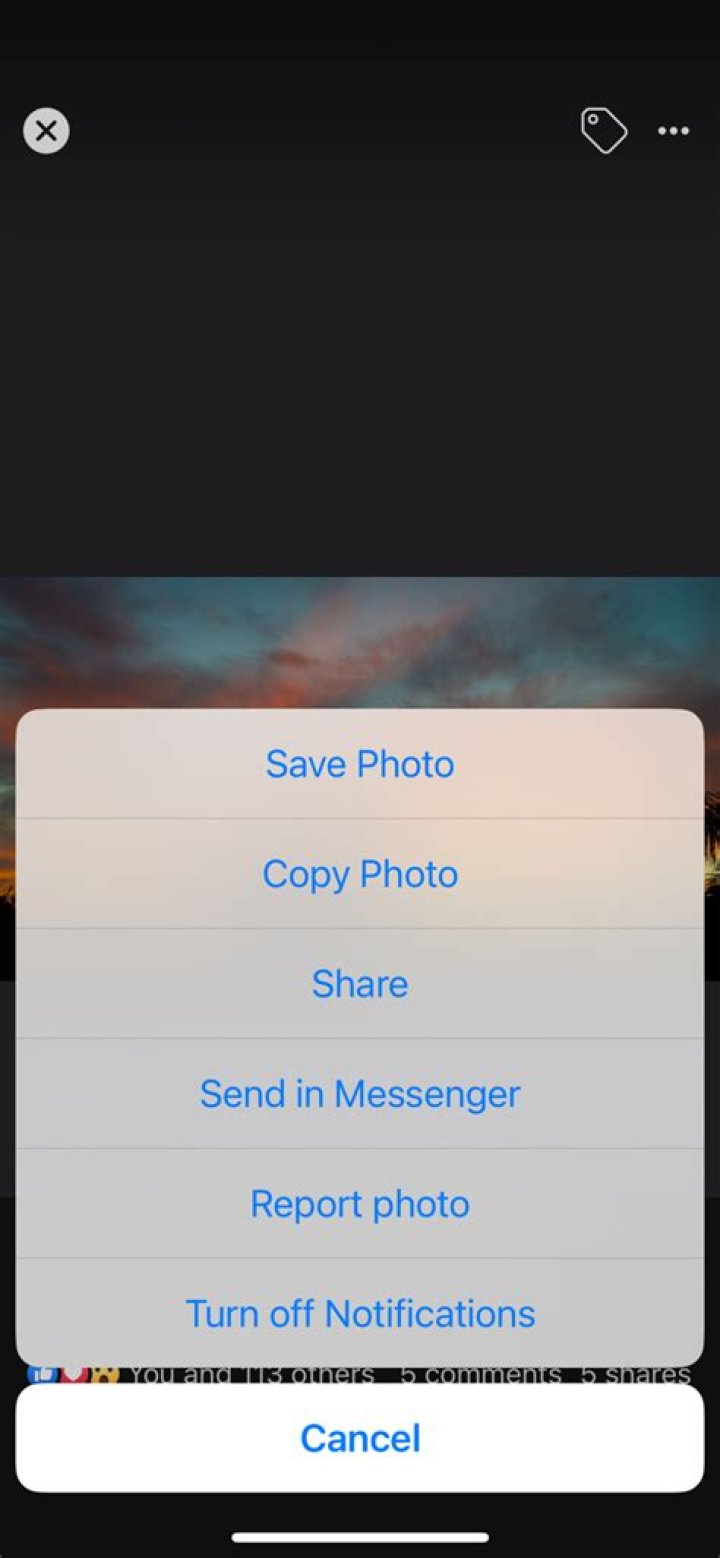Screen dimensions: 720x1558
Task: Open the three-dot overflow menu
Action: point(673,131)
